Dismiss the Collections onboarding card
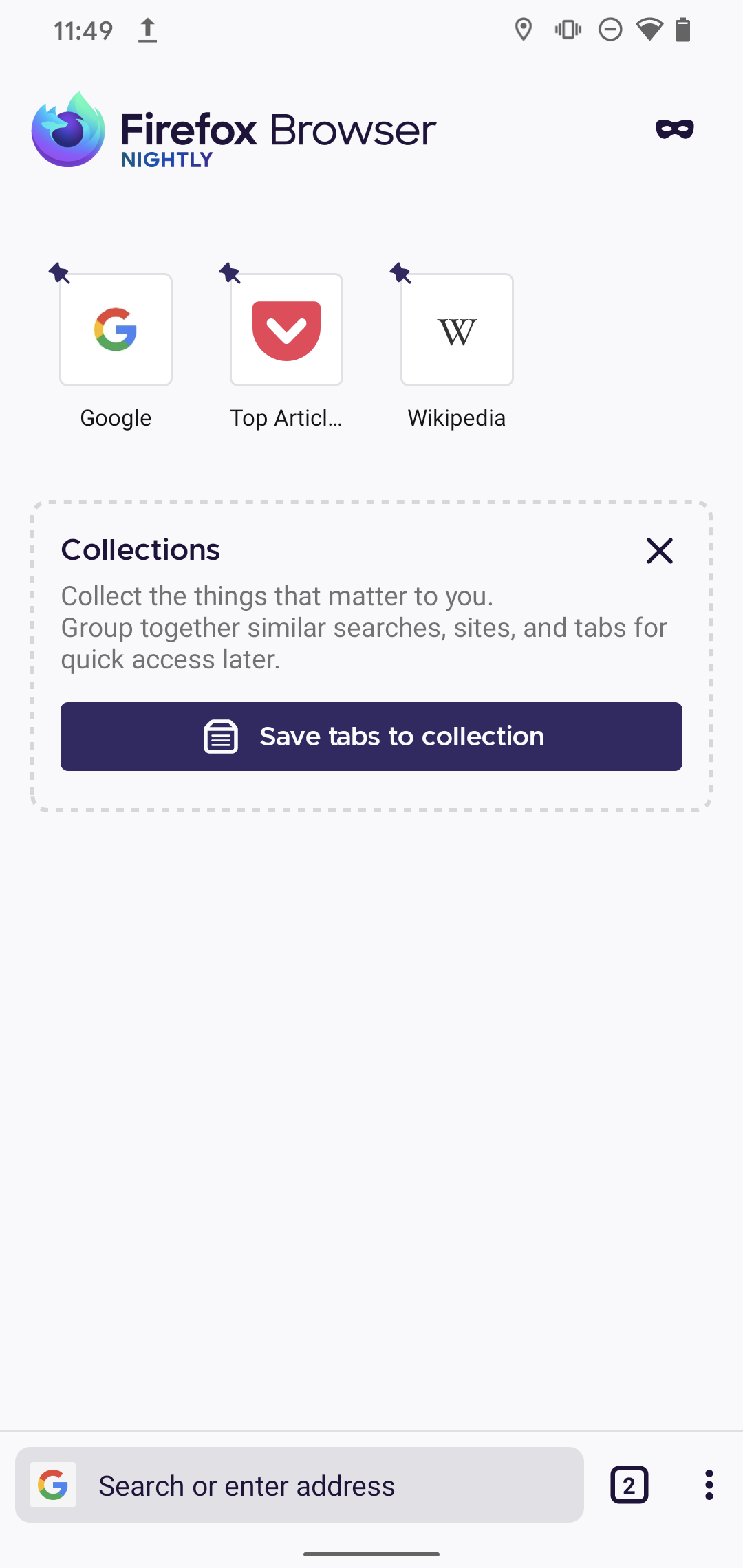 pyautogui.click(x=658, y=550)
